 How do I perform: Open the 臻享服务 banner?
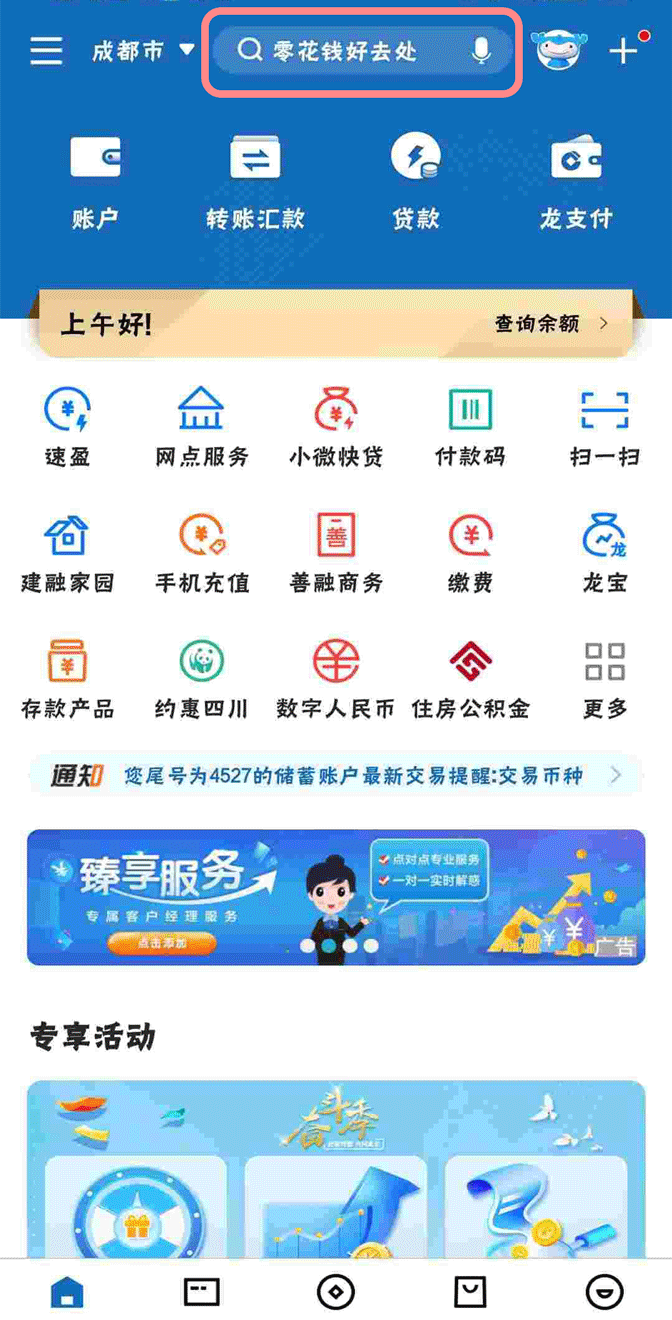(x=336, y=897)
